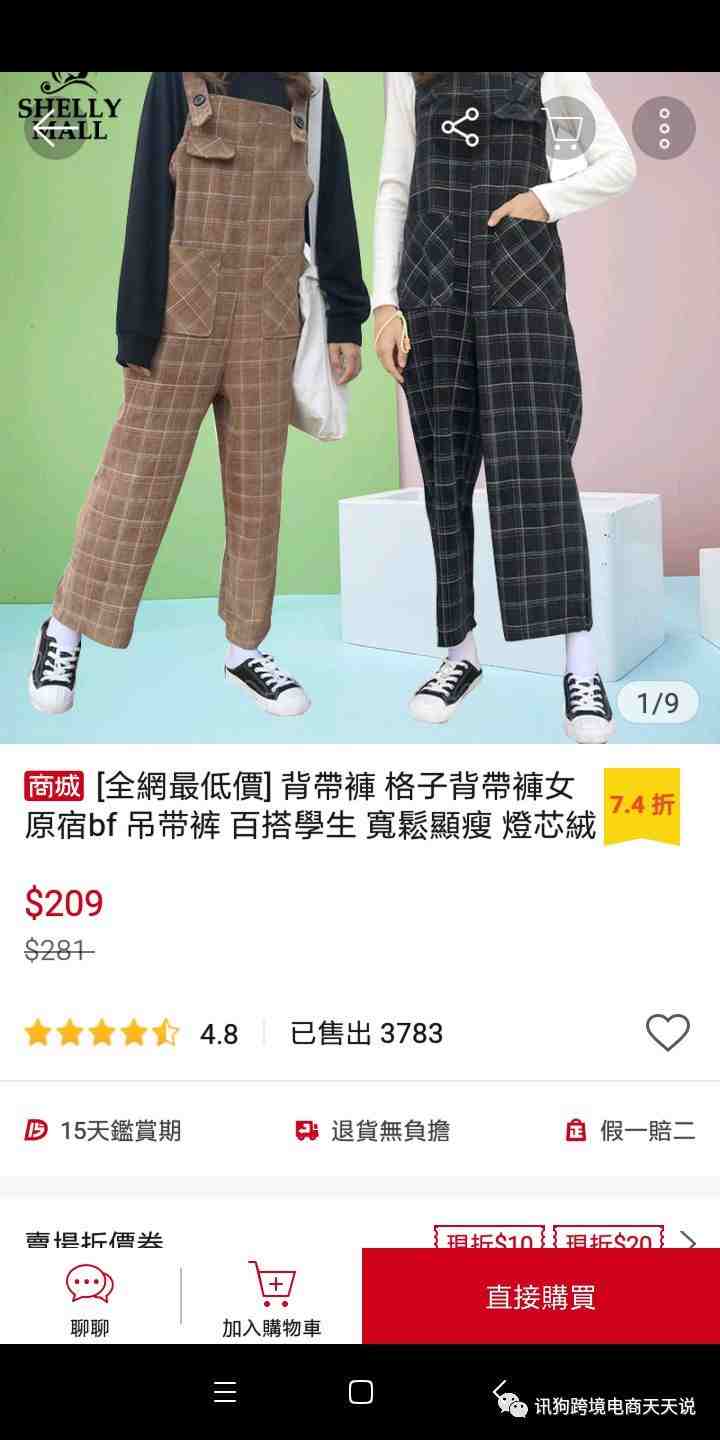Open 聊聊 chat with seller
The image size is (720, 1440).
point(90,1298)
